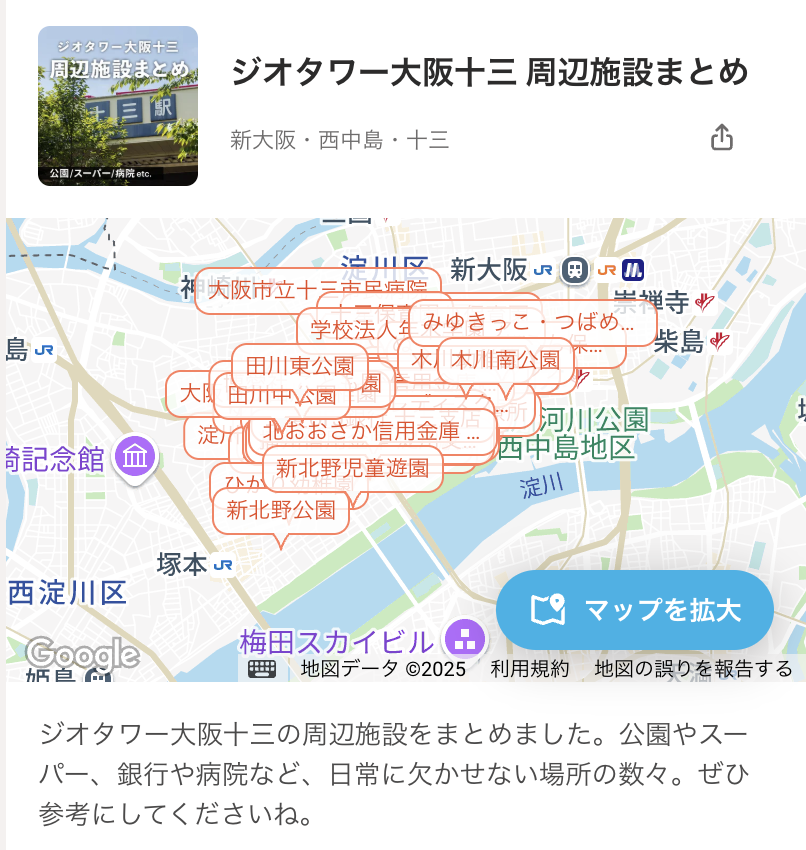
Task: Open the 北おおさか信用金庫 marker
Action: click(x=372, y=431)
